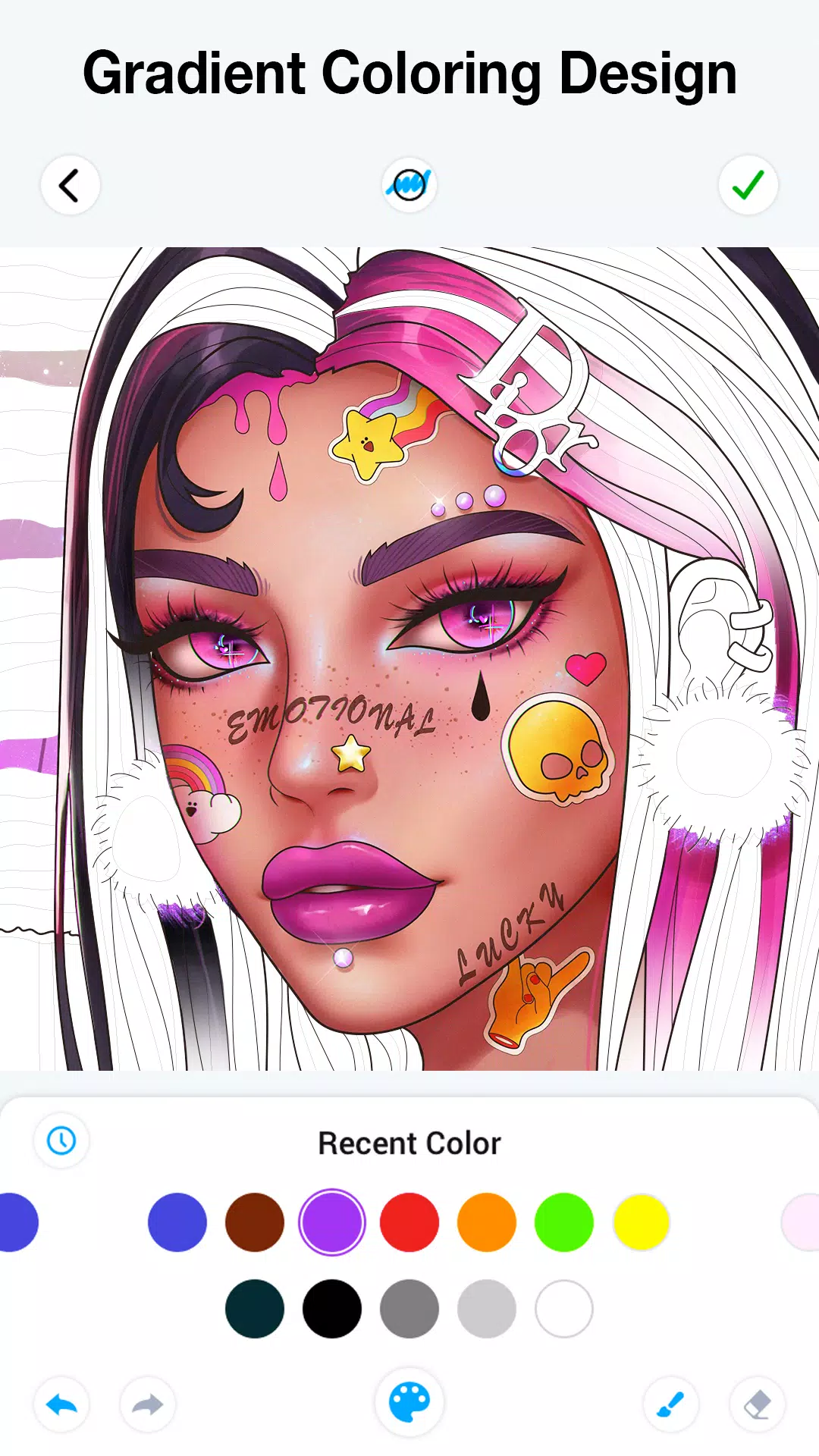Undo the last coloring action
The width and height of the screenshot is (819, 1456).
(x=61, y=1405)
